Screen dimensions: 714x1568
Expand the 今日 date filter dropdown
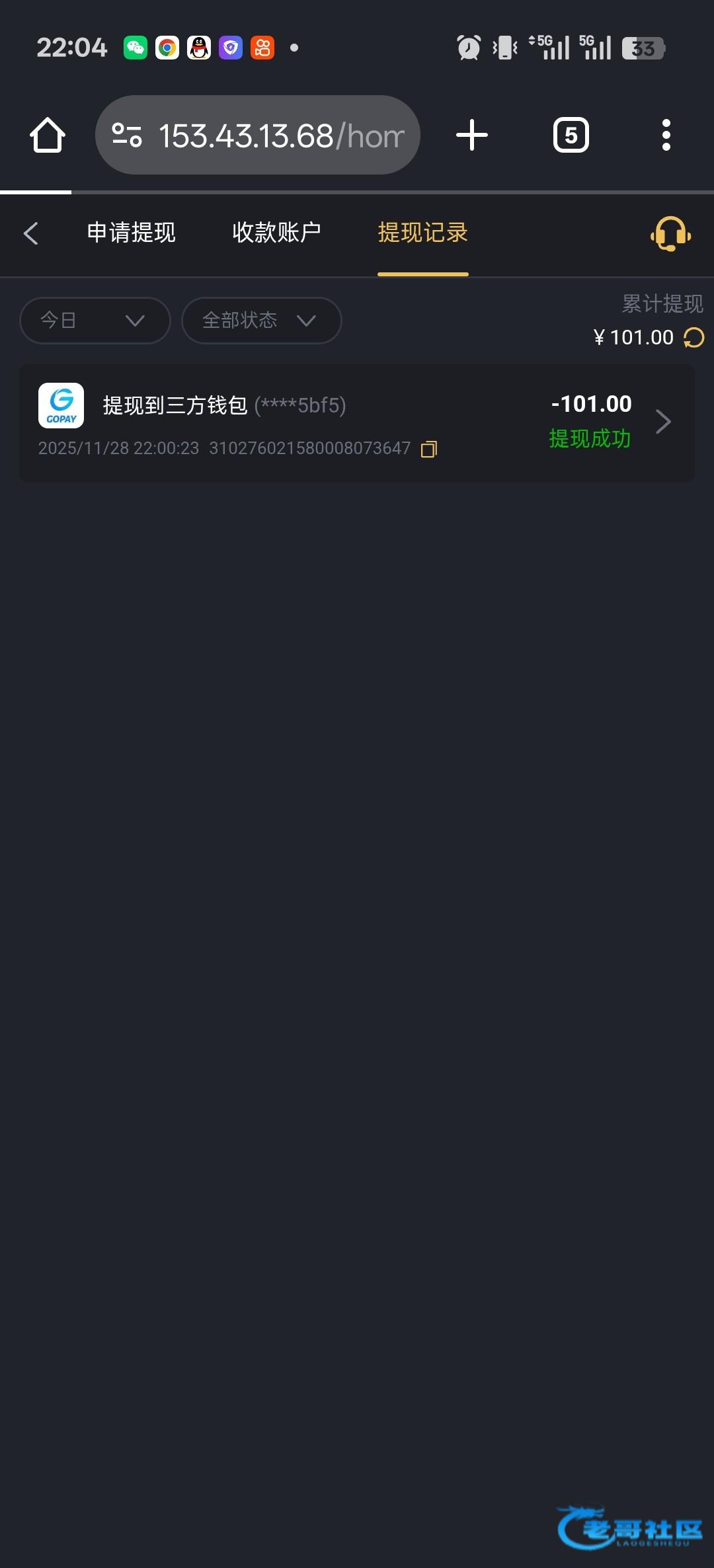95,321
